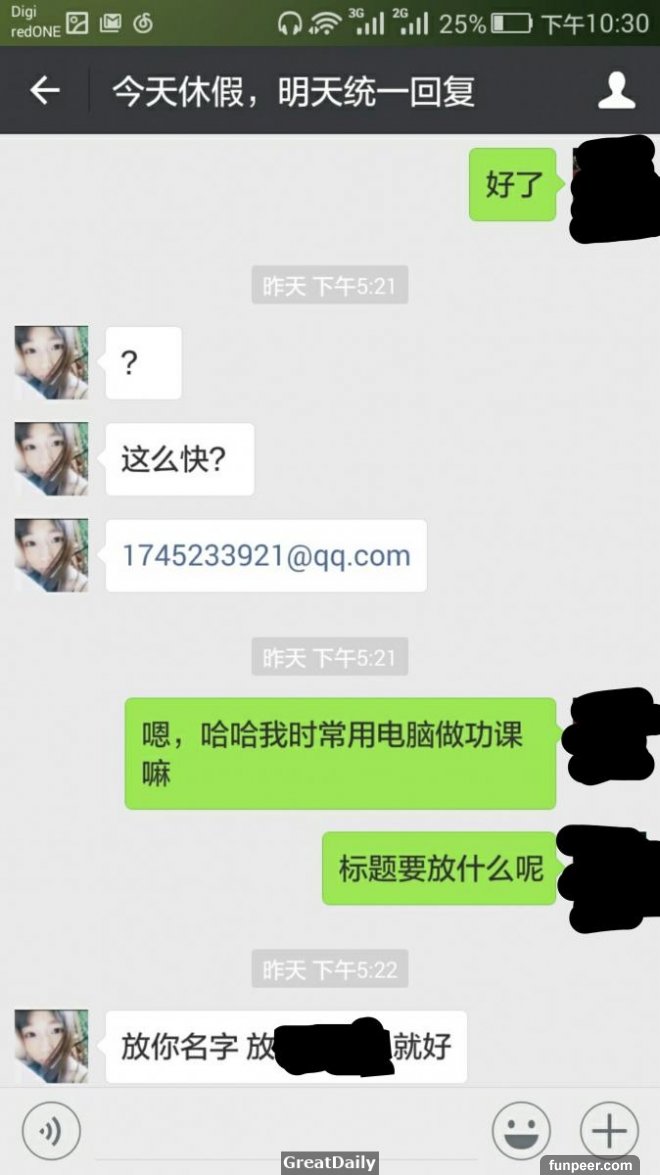Open the plus attachment menu
This screenshot has height=1175, width=660.
(x=608, y=1131)
